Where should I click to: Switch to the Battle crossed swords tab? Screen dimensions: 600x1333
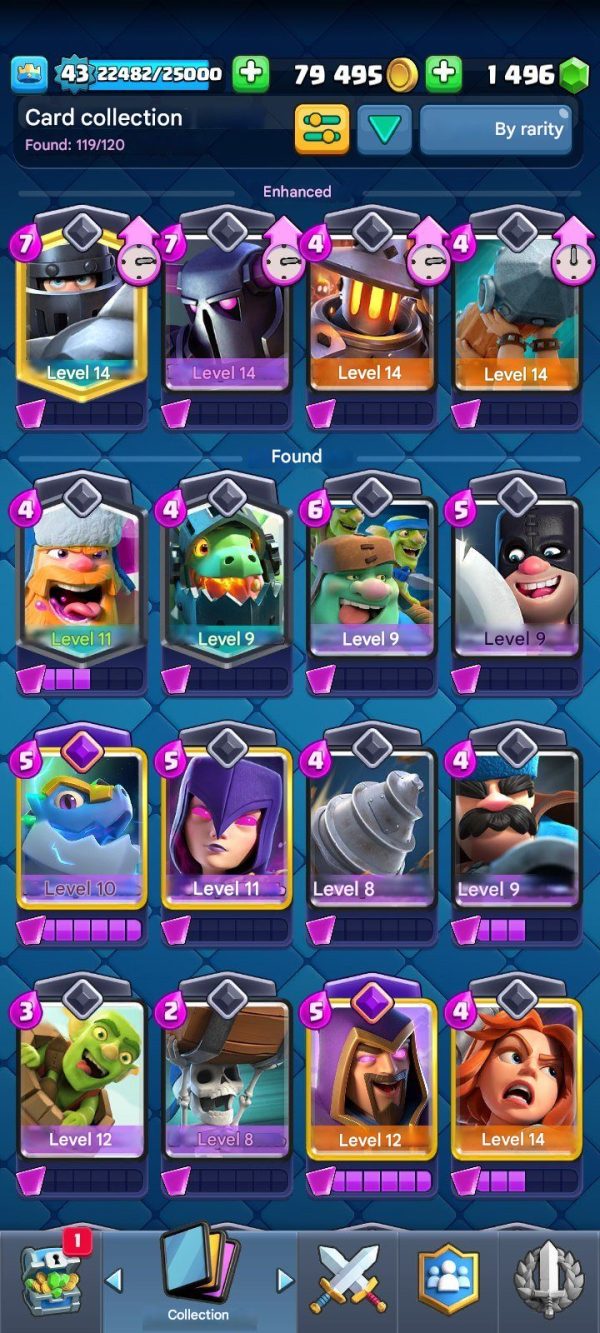[348, 1281]
